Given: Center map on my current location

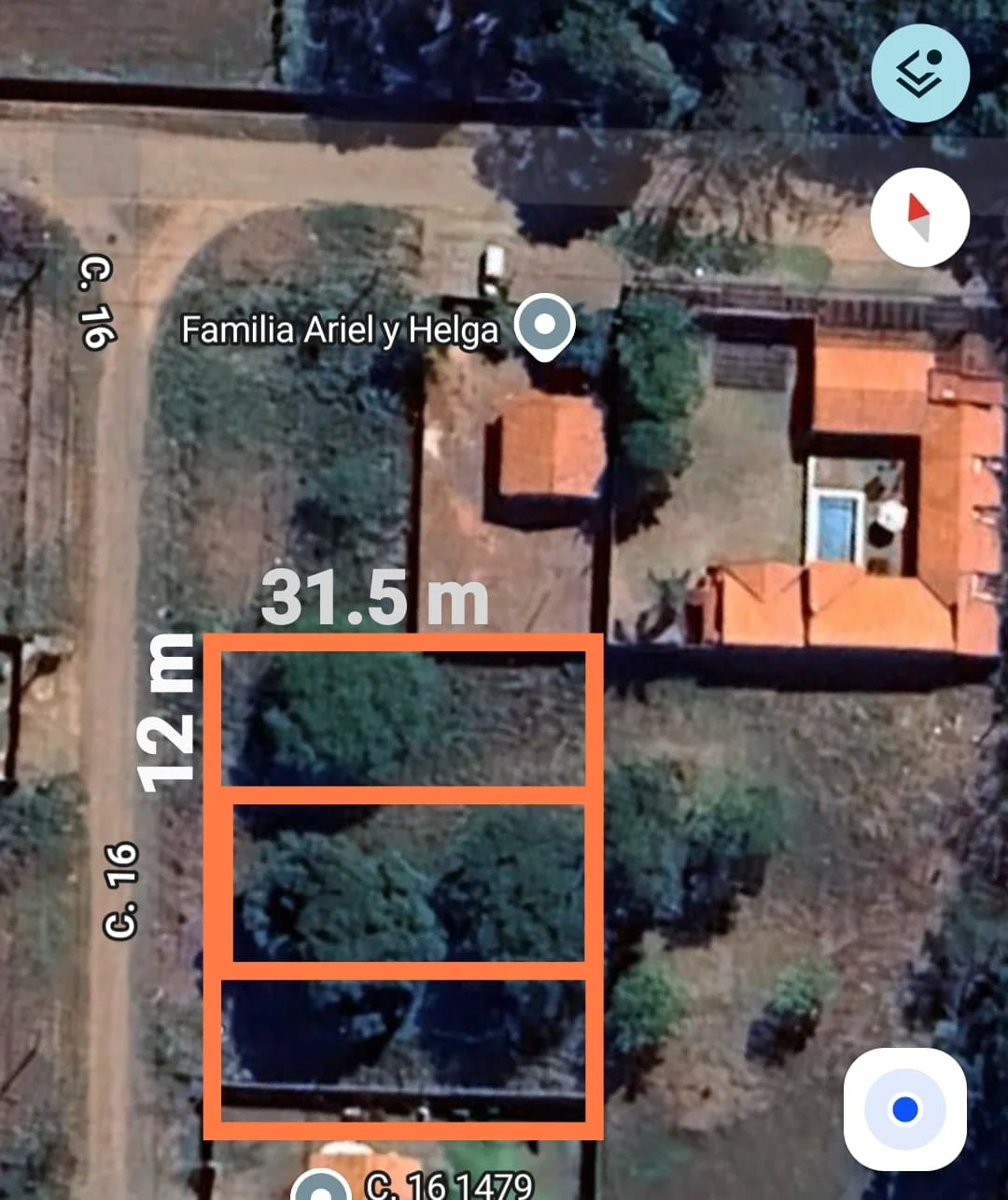Looking at the screenshot, I should pyautogui.click(x=904, y=1109).
